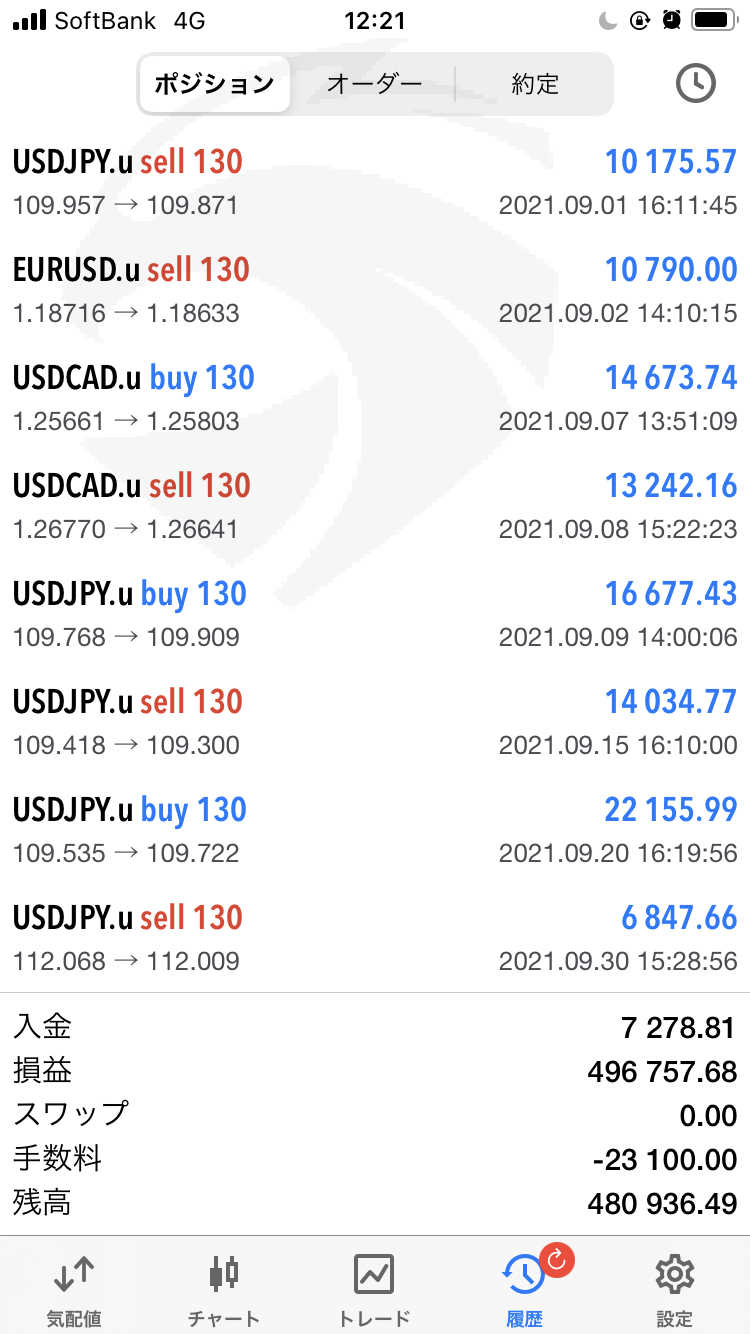Open the 気配値 quotes tab
The height and width of the screenshot is (1334, 750).
pyautogui.click(x=75, y=1290)
